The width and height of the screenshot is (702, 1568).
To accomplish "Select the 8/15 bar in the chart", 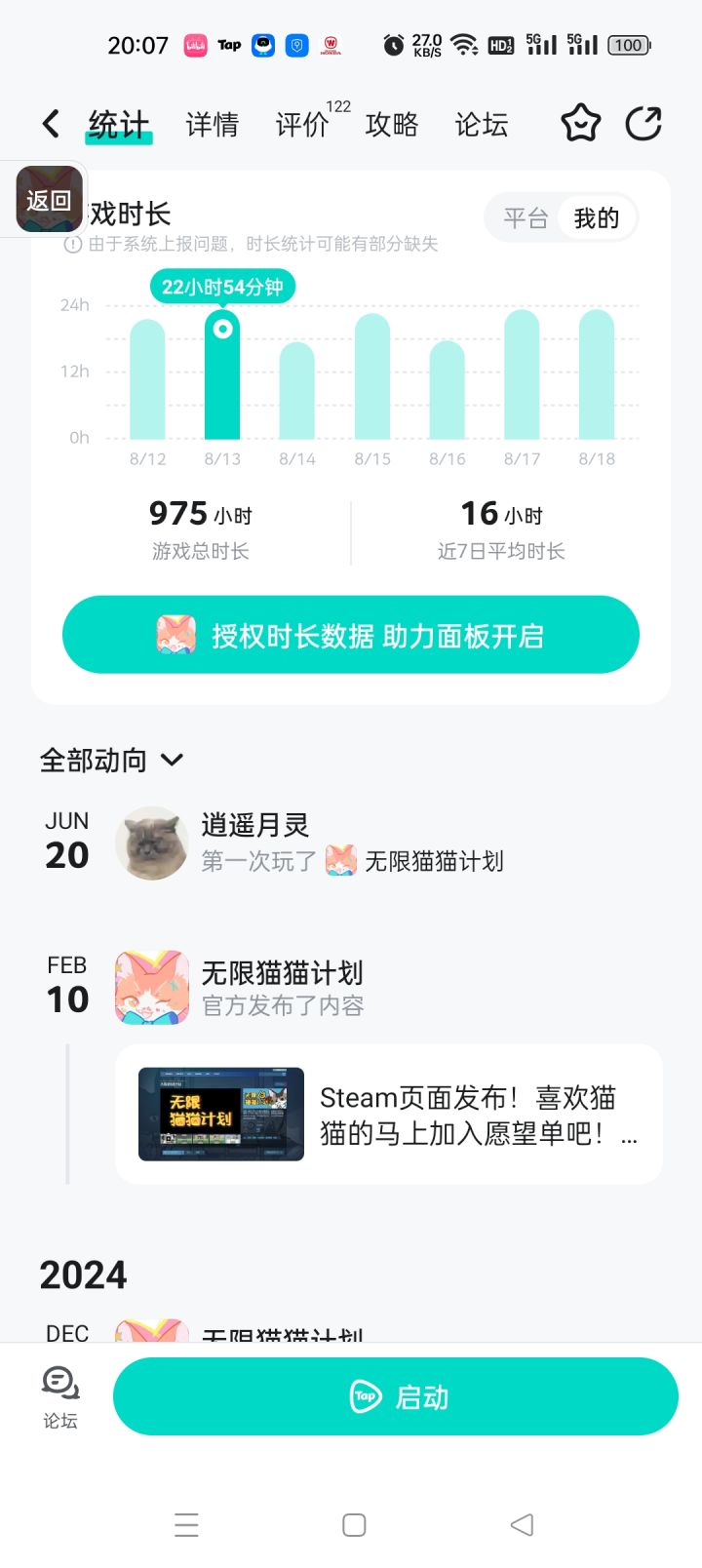I will 372,376.
